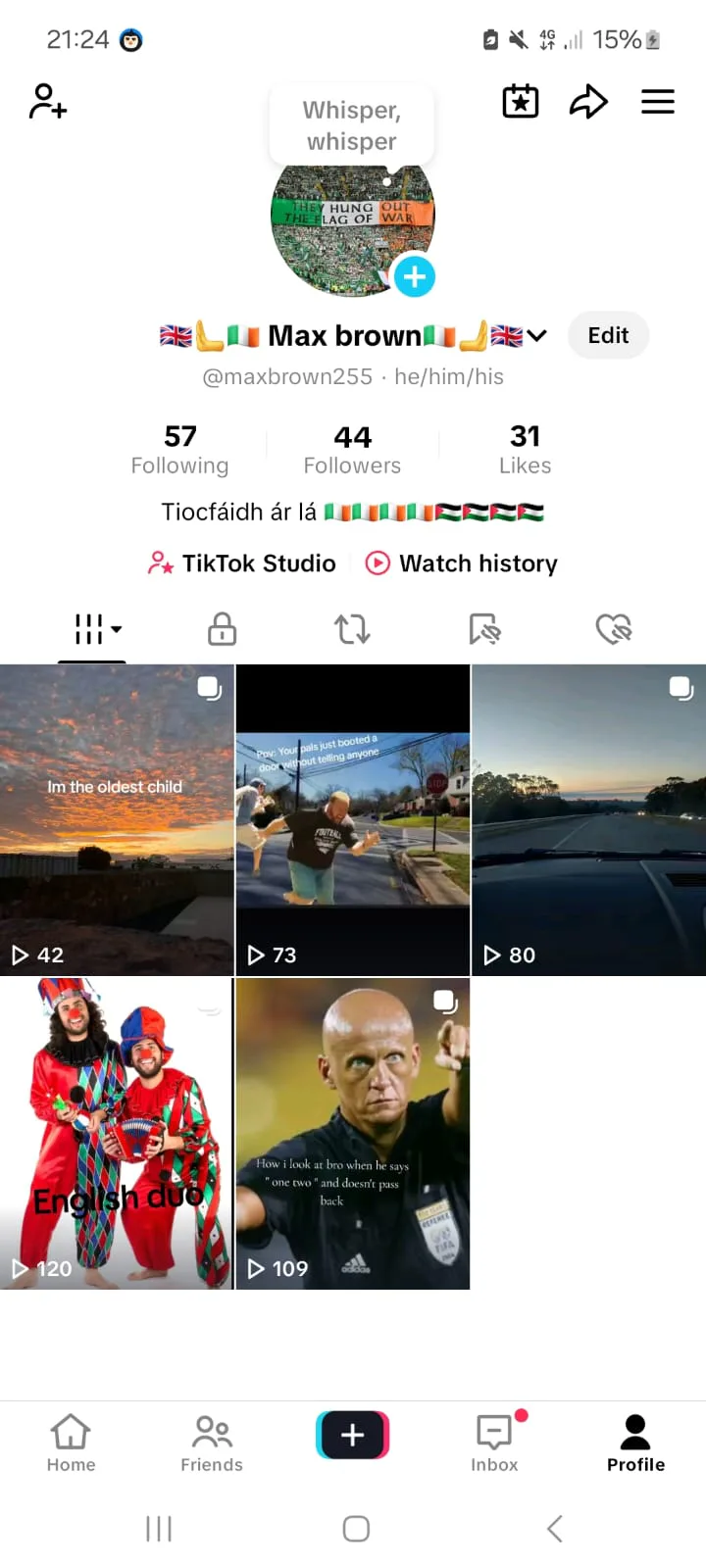Go to the Home tab
Viewport: 706px width, 1568px height.
pyautogui.click(x=71, y=1444)
